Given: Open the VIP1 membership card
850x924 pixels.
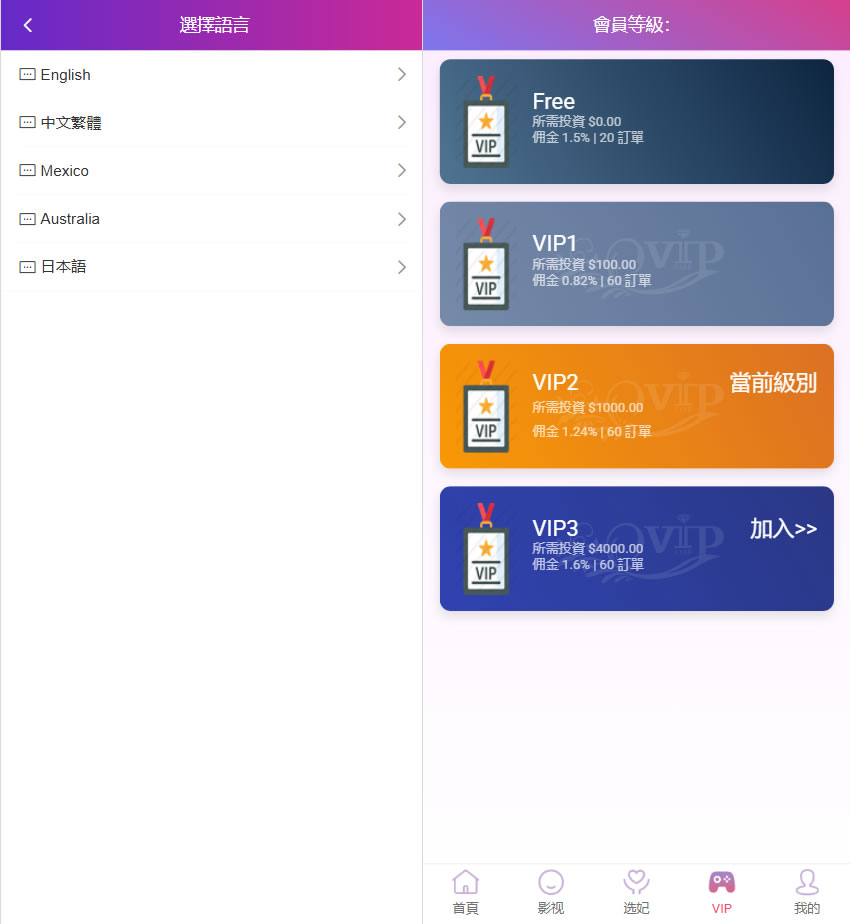Looking at the screenshot, I should pos(636,264).
